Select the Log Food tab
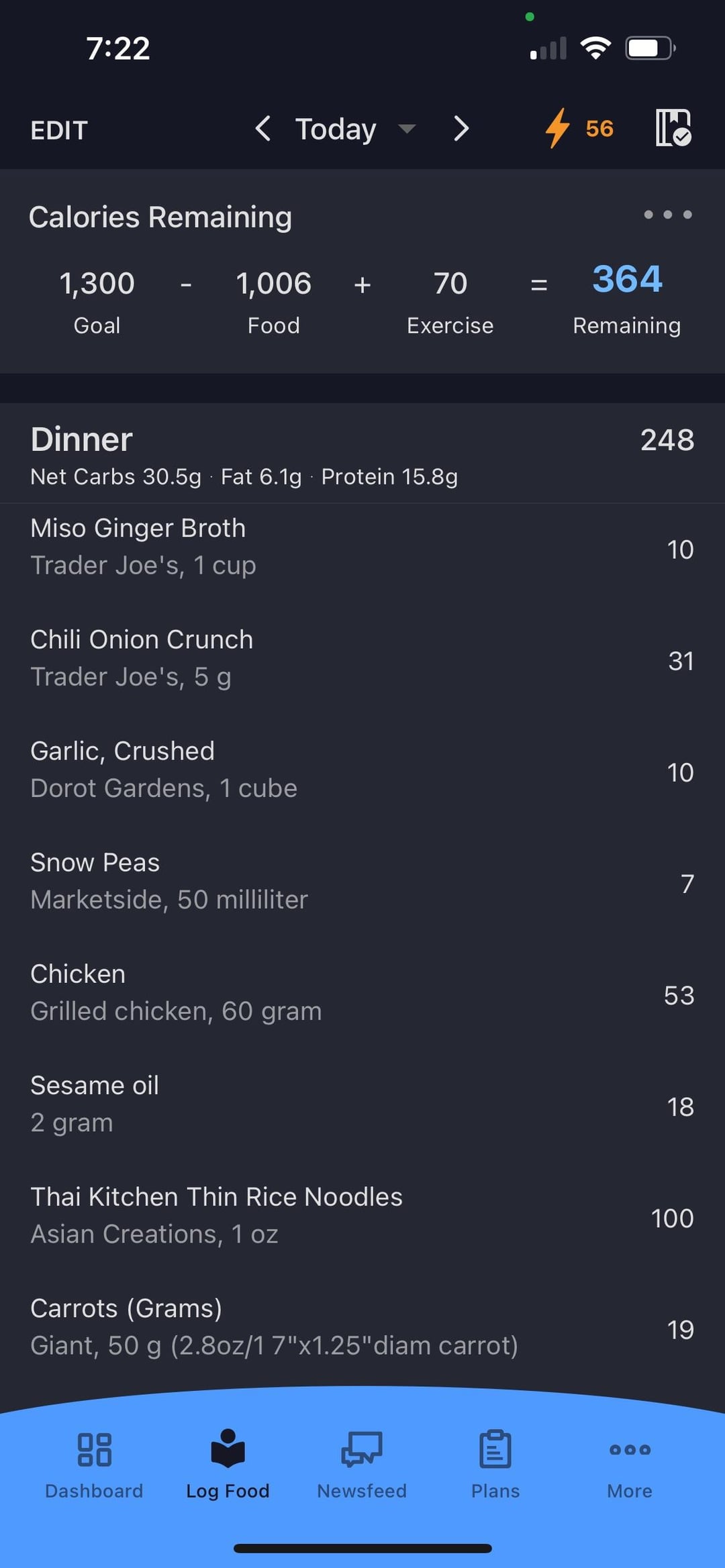 (228, 1465)
